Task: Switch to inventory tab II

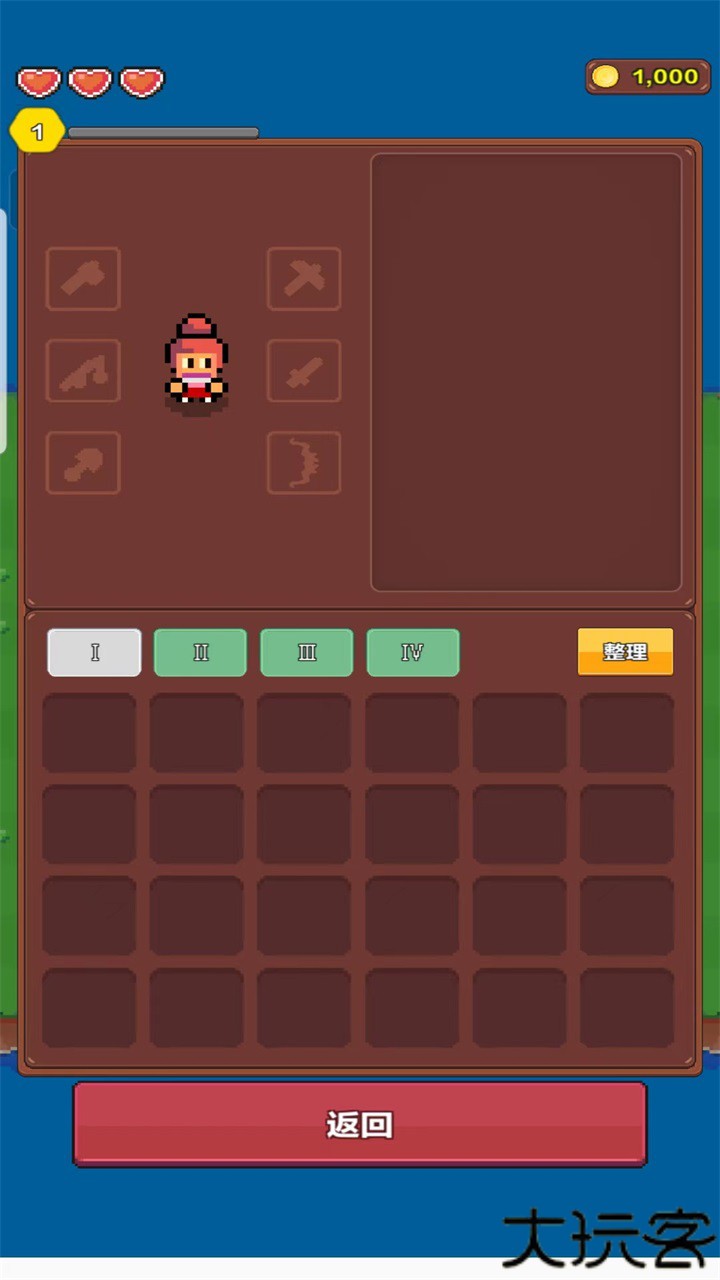Action: click(200, 652)
